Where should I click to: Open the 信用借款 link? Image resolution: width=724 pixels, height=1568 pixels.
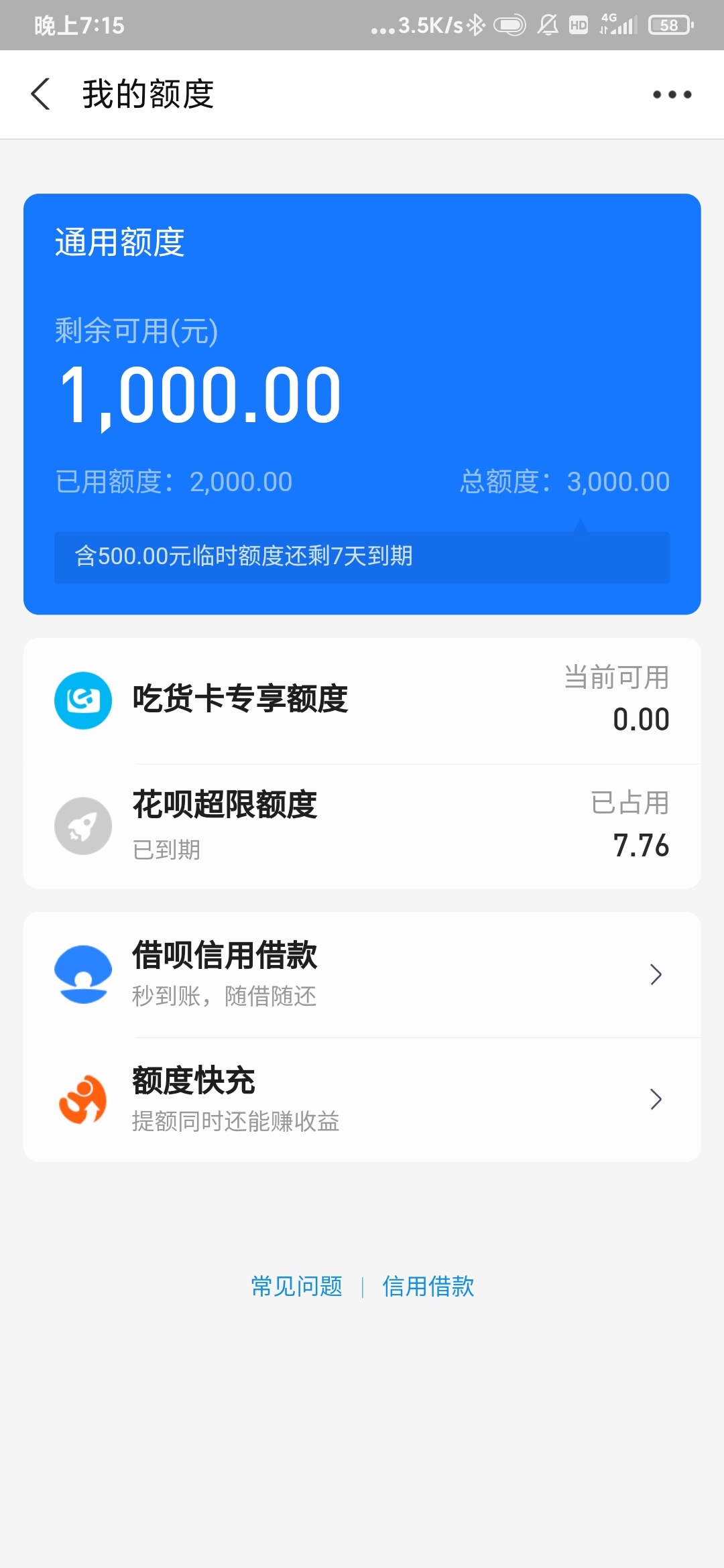pos(428,1287)
